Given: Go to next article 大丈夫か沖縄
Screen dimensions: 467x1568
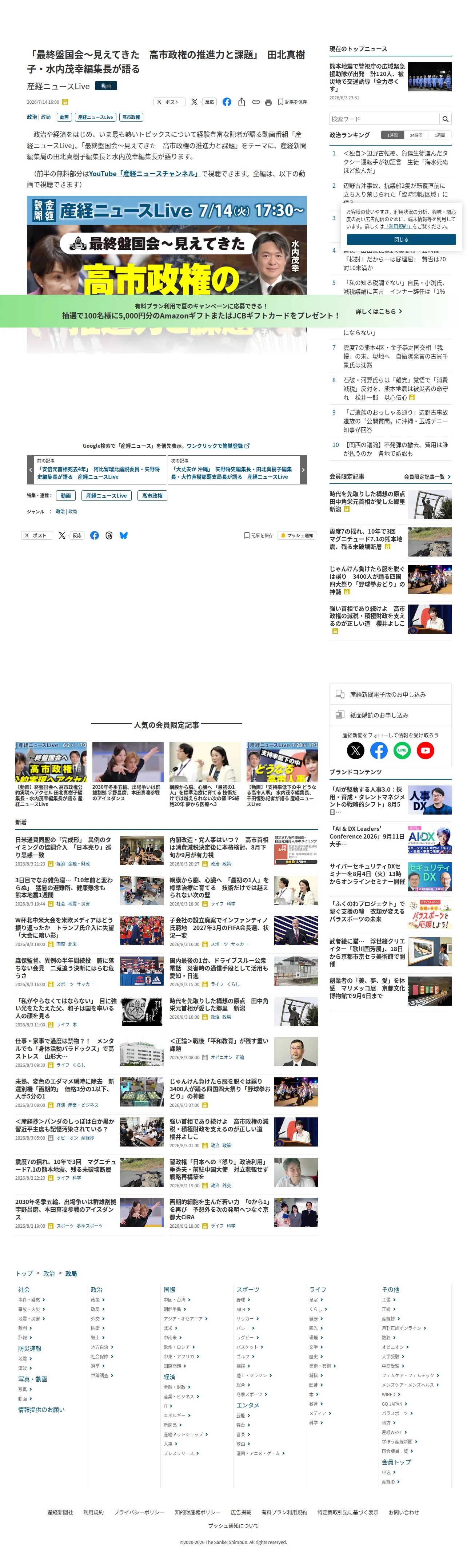Looking at the screenshot, I should [x=236, y=469].
